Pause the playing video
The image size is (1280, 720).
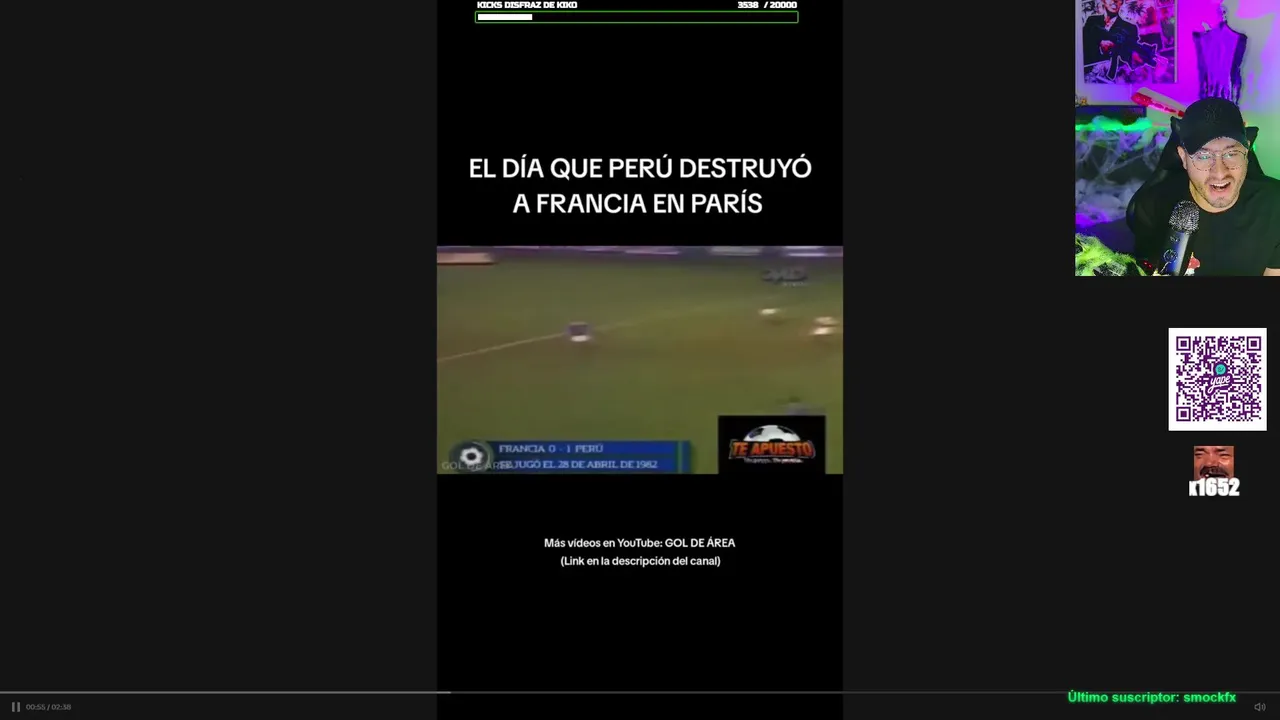(x=15, y=707)
